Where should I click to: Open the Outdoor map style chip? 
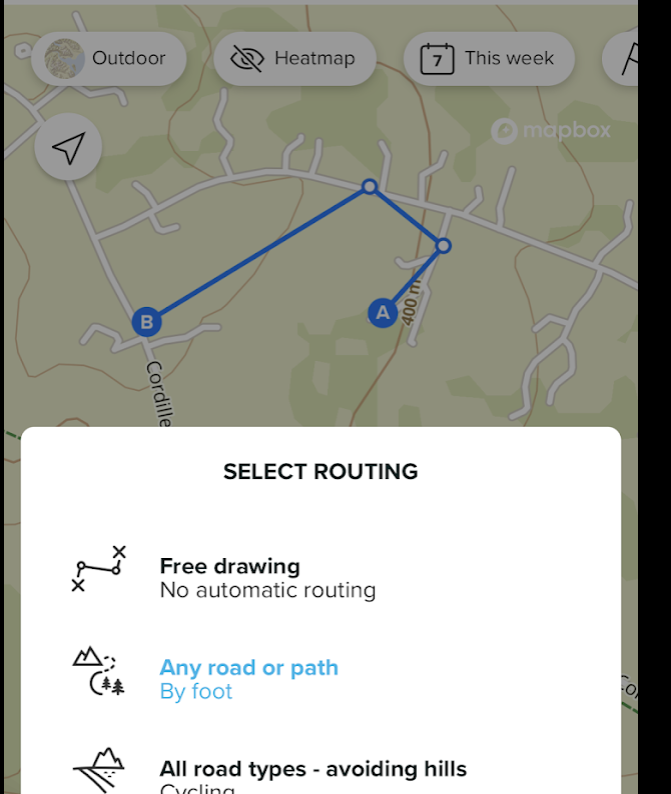click(109, 58)
